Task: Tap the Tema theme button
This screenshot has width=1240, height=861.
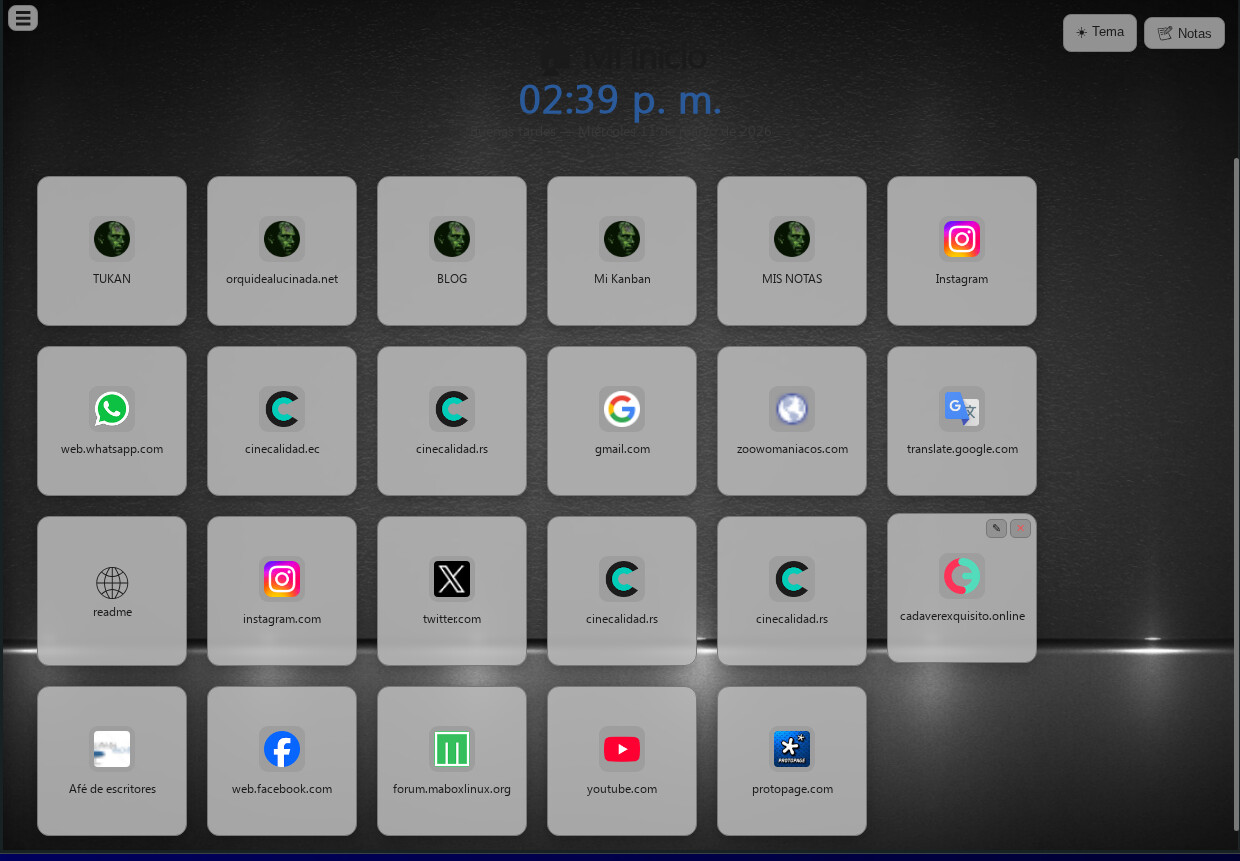Action: pyautogui.click(x=1099, y=32)
